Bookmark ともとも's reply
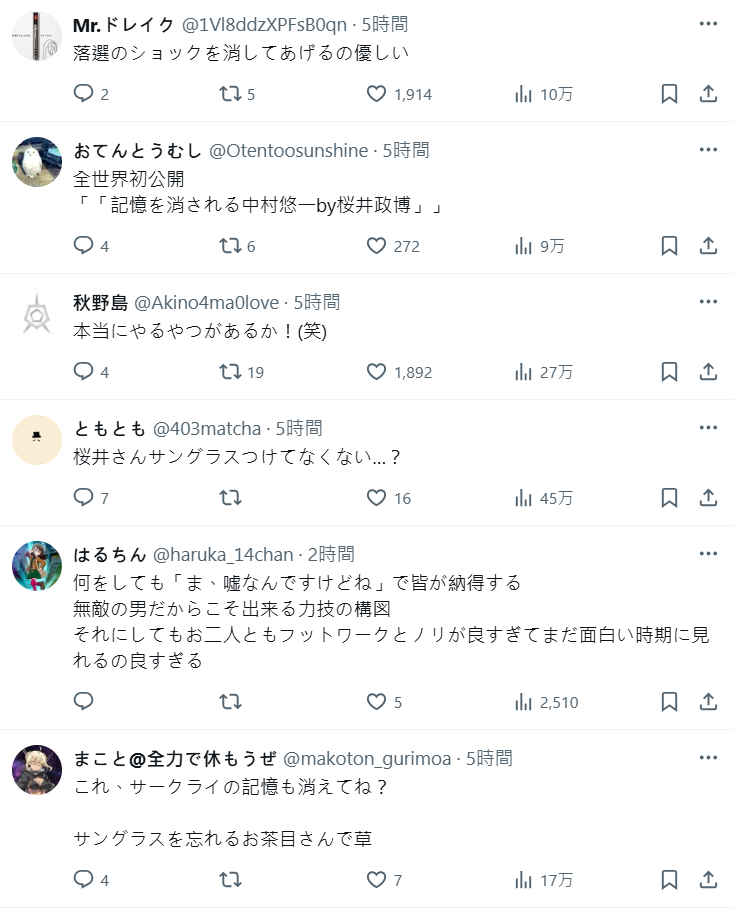This screenshot has width=734, height=912. point(669,498)
